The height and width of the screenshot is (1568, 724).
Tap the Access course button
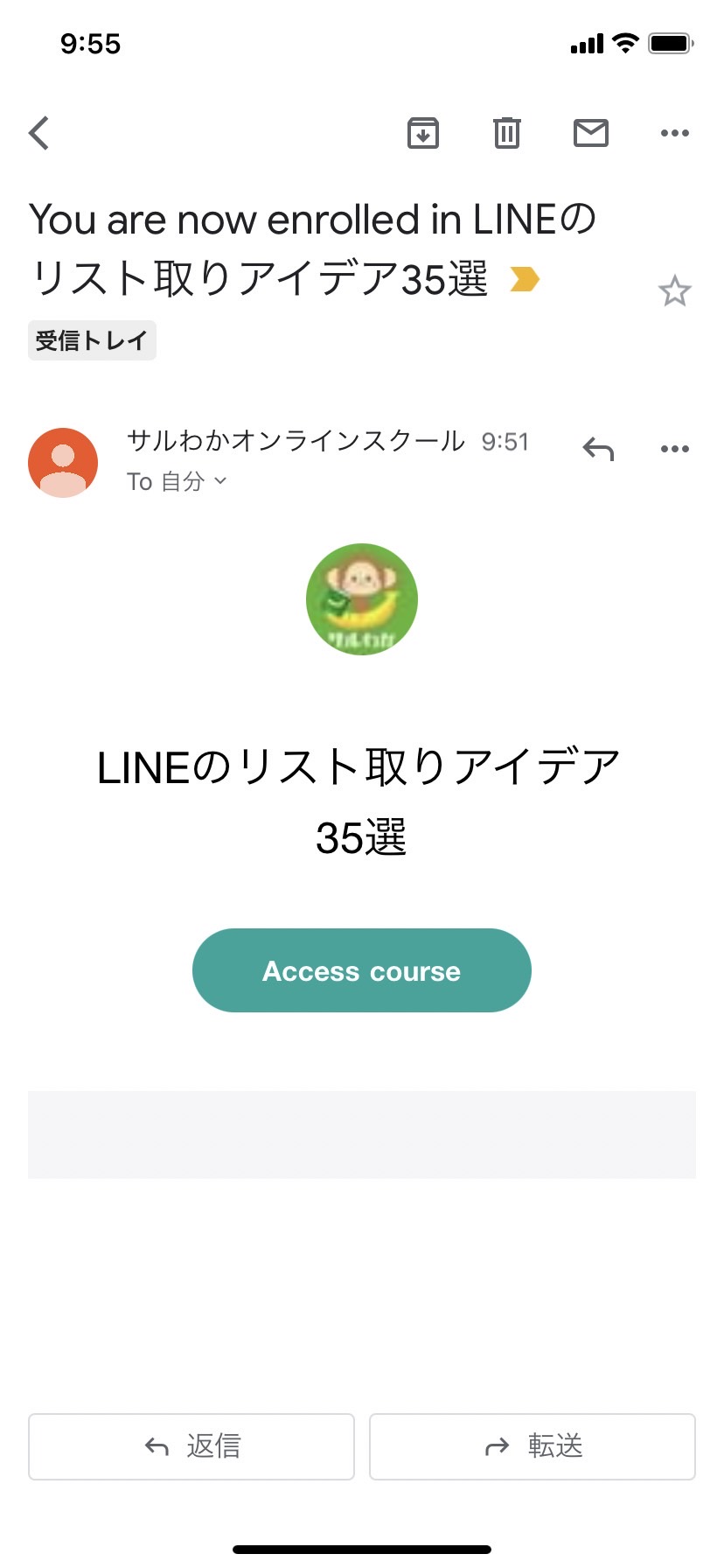pos(362,970)
